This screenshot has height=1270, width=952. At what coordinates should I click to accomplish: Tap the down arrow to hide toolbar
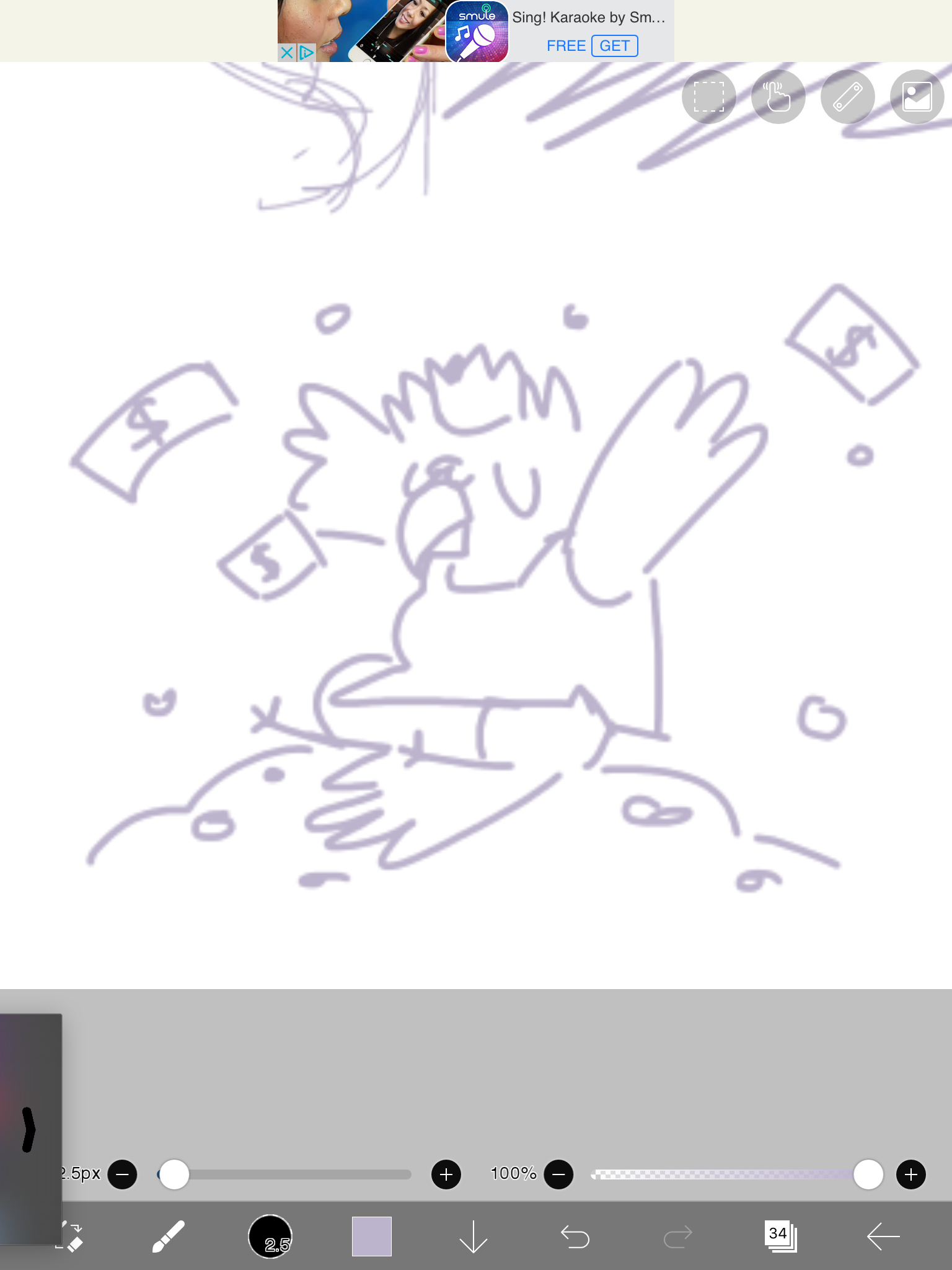point(474,1237)
